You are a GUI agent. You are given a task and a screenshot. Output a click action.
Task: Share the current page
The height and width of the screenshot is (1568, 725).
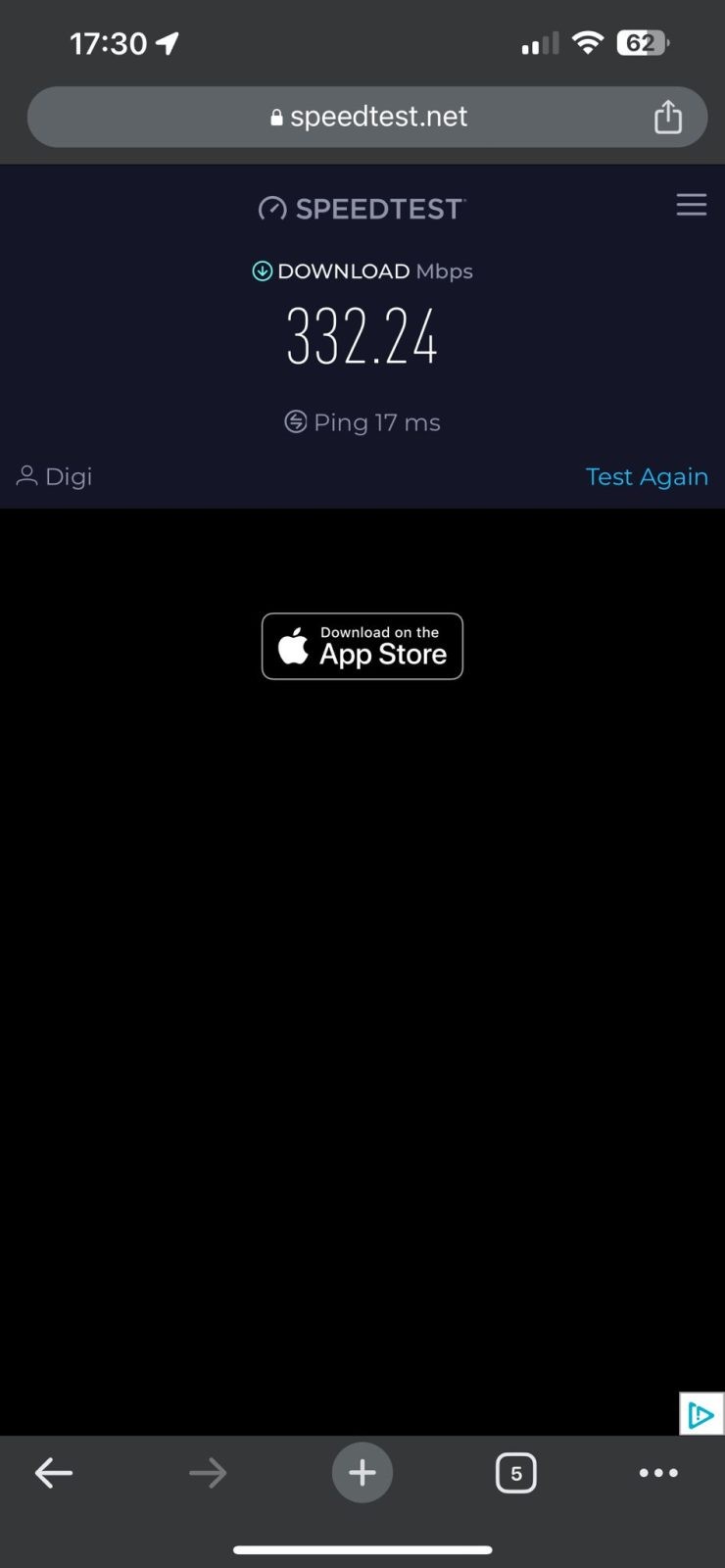668,116
